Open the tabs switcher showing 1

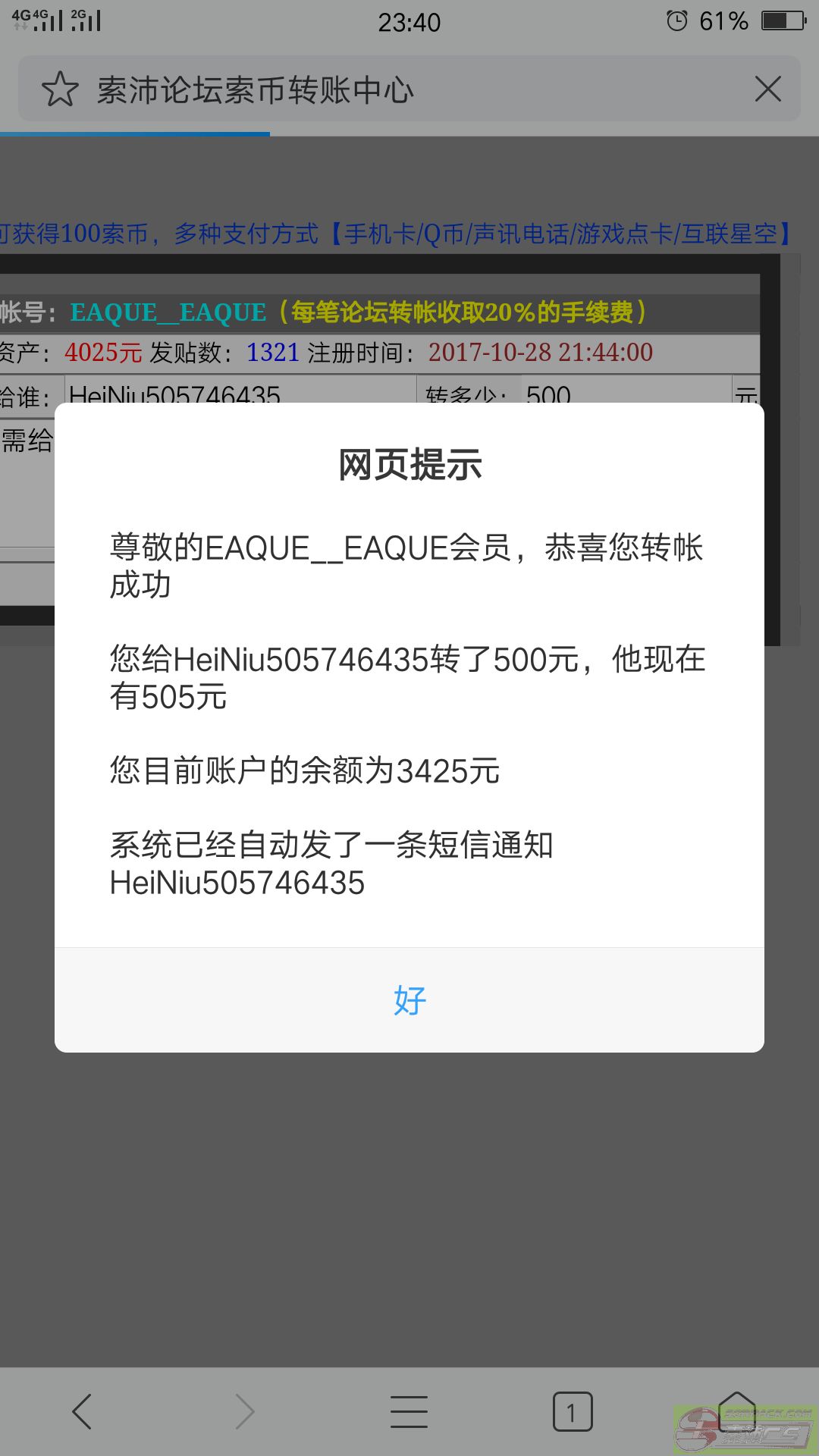(573, 1411)
